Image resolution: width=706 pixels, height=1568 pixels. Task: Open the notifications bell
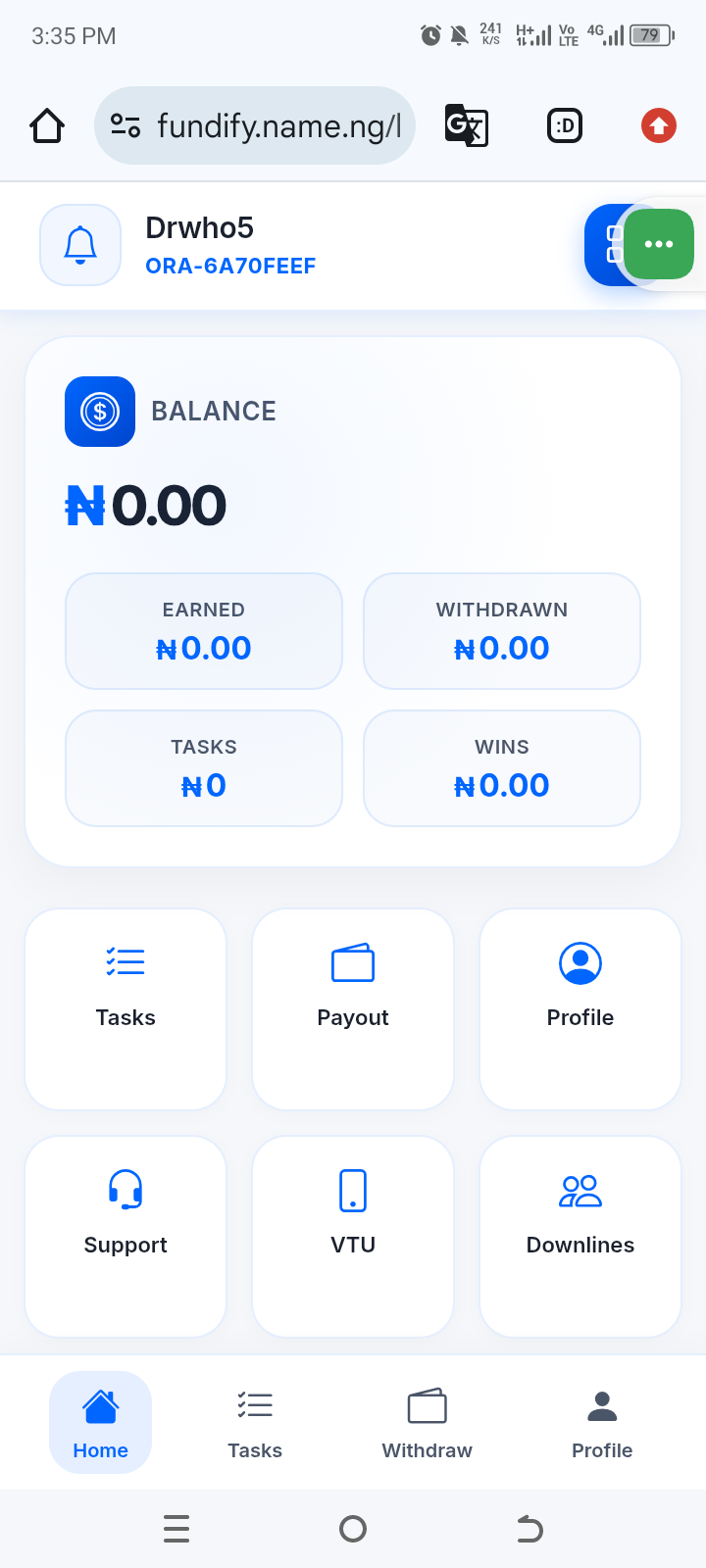(x=80, y=245)
